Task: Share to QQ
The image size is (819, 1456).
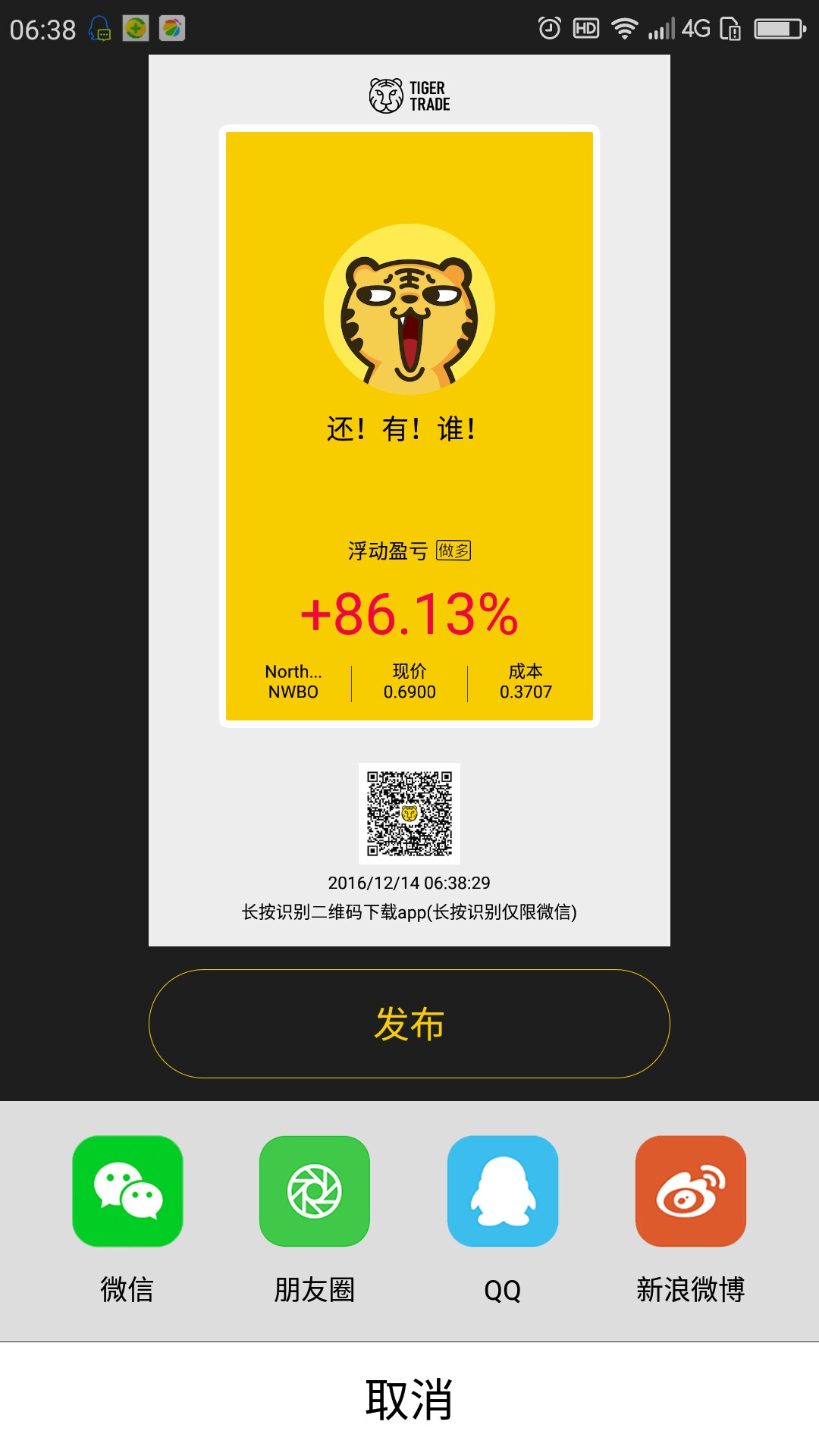Action: [502, 1191]
